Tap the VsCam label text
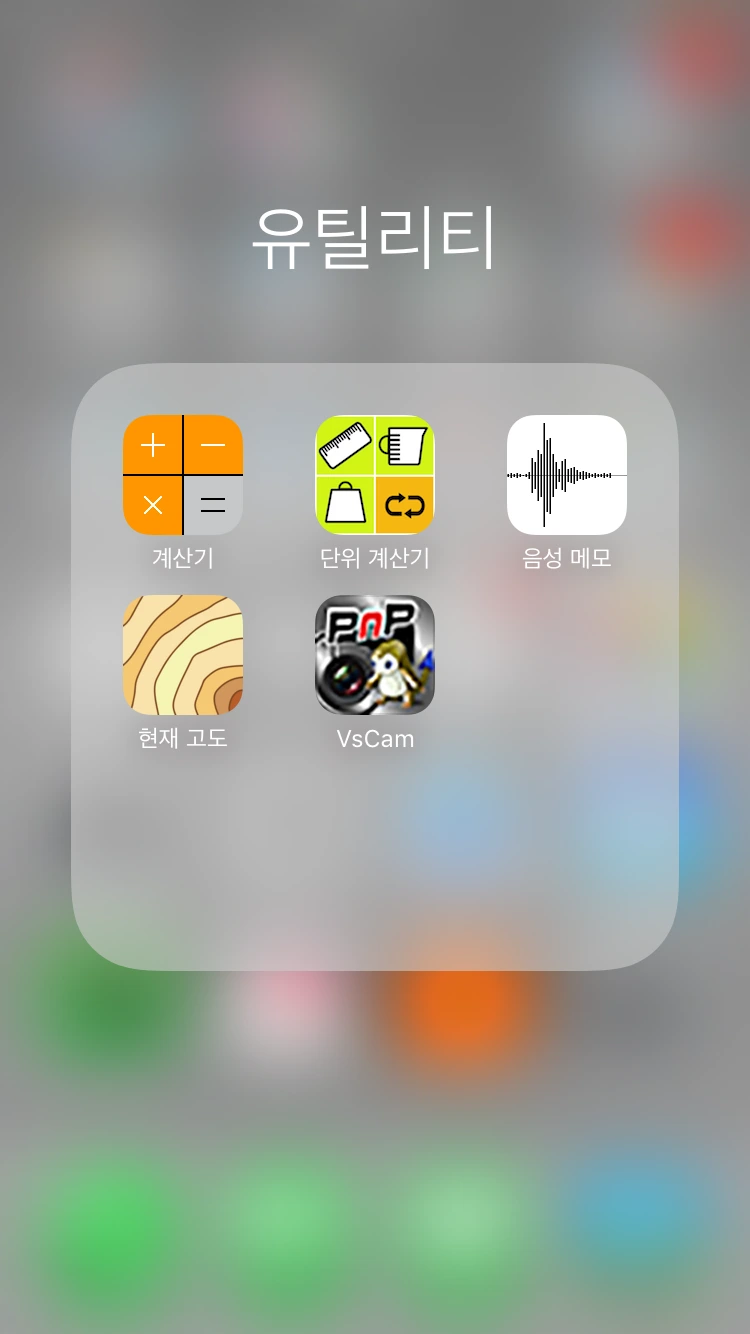The width and height of the screenshot is (750, 1334). [375, 739]
